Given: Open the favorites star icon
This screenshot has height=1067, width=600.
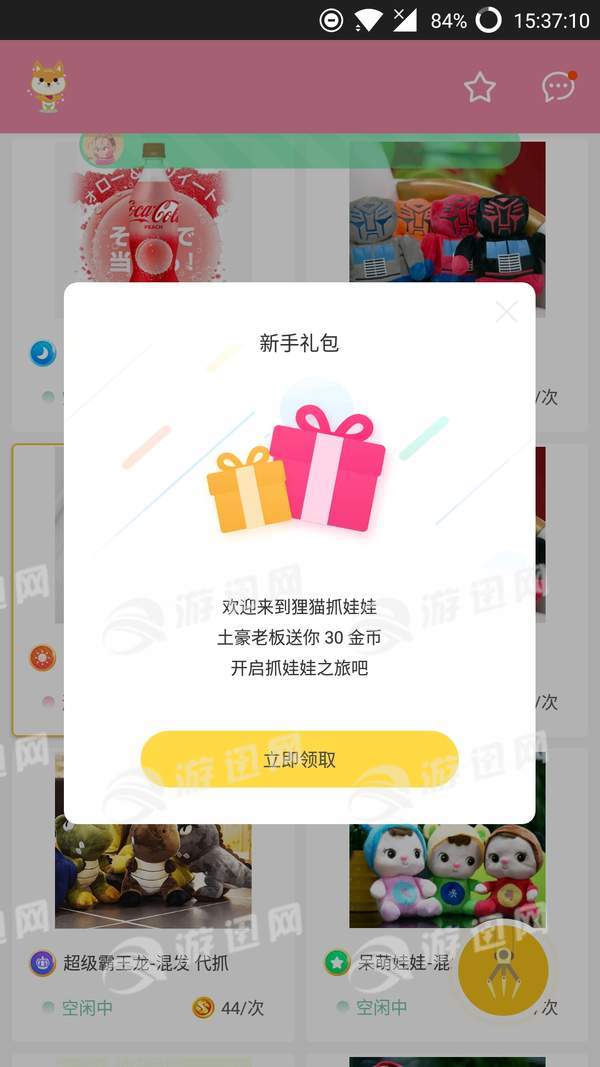Looking at the screenshot, I should [480, 88].
